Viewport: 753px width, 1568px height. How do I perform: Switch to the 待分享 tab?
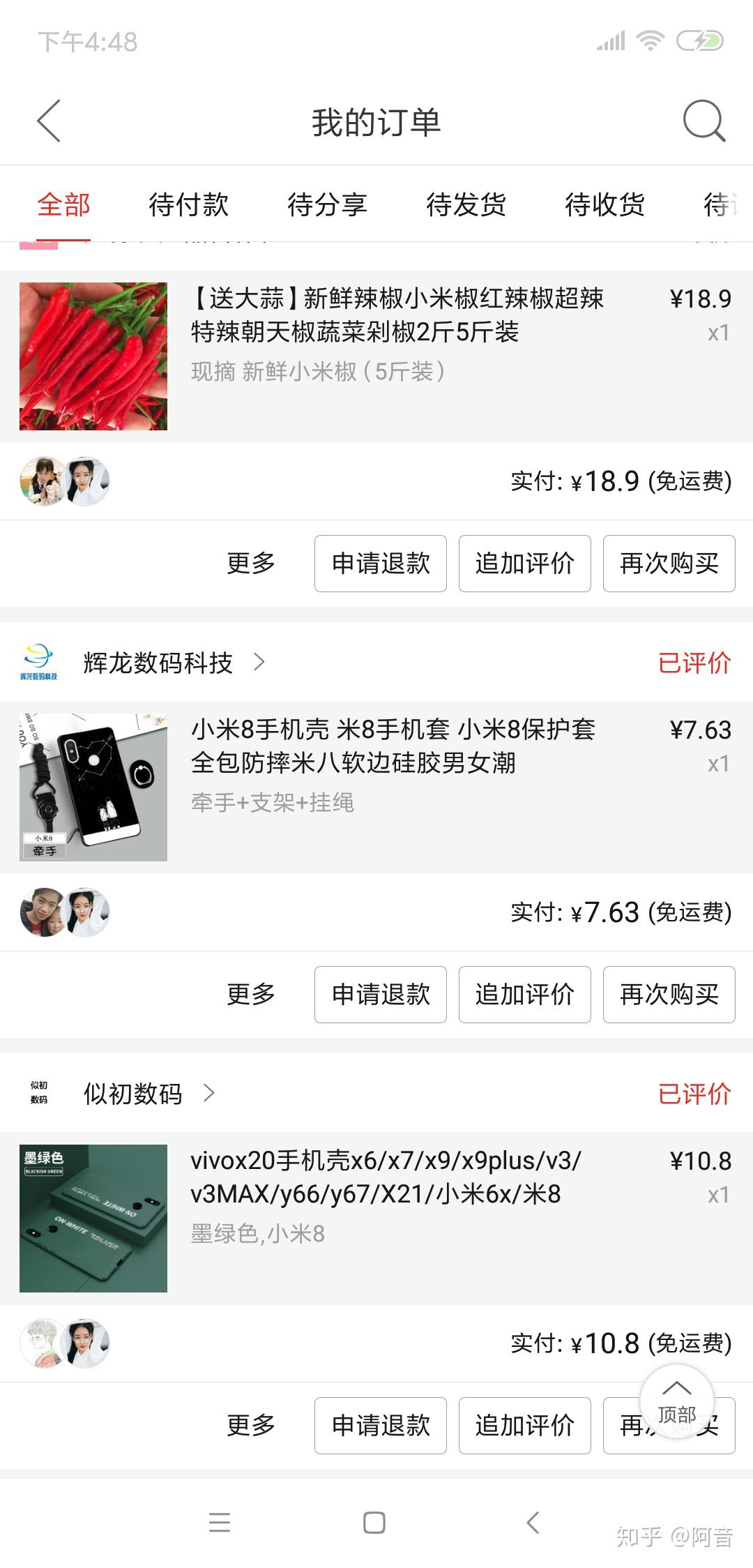pyautogui.click(x=327, y=205)
